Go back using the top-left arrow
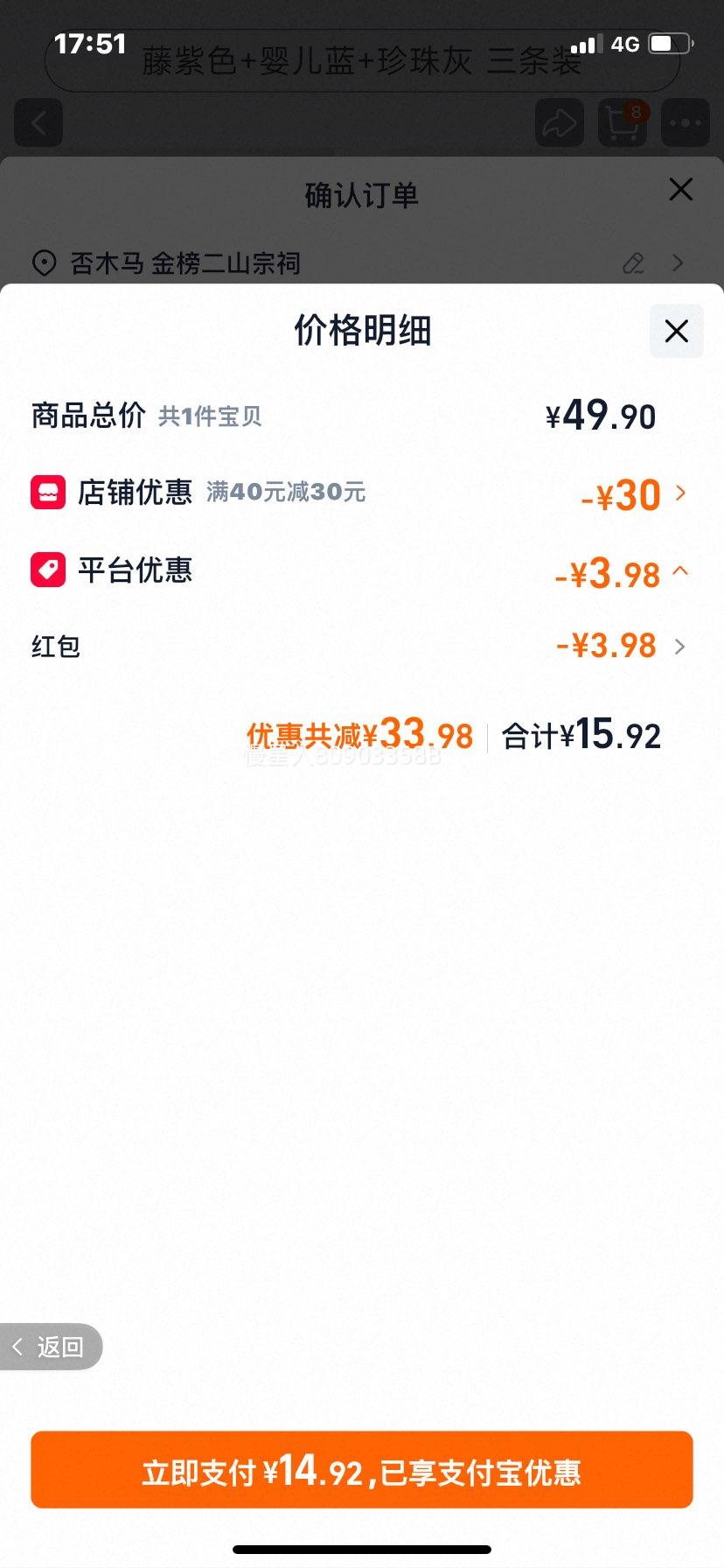 point(38,122)
